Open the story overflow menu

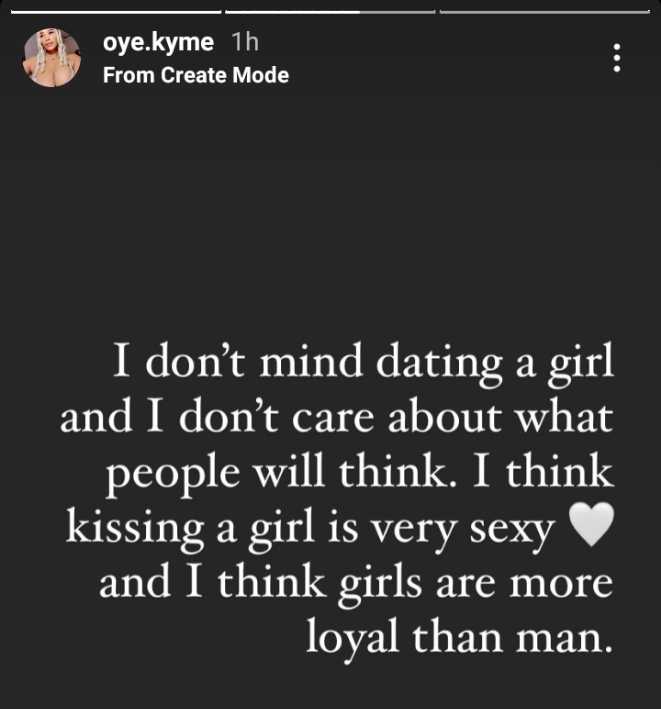click(617, 58)
